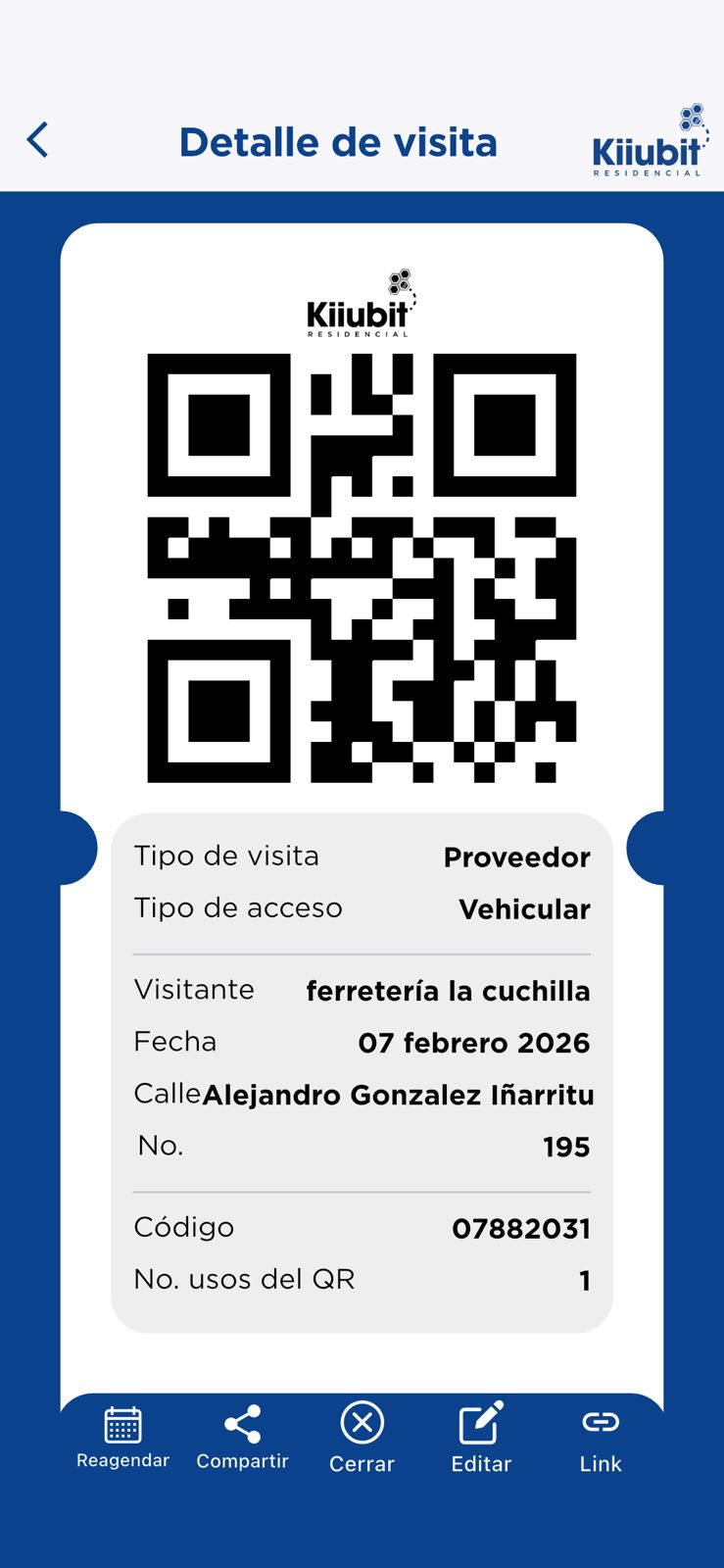
Task: Get the visit Link
Action: [x=601, y=1437]
